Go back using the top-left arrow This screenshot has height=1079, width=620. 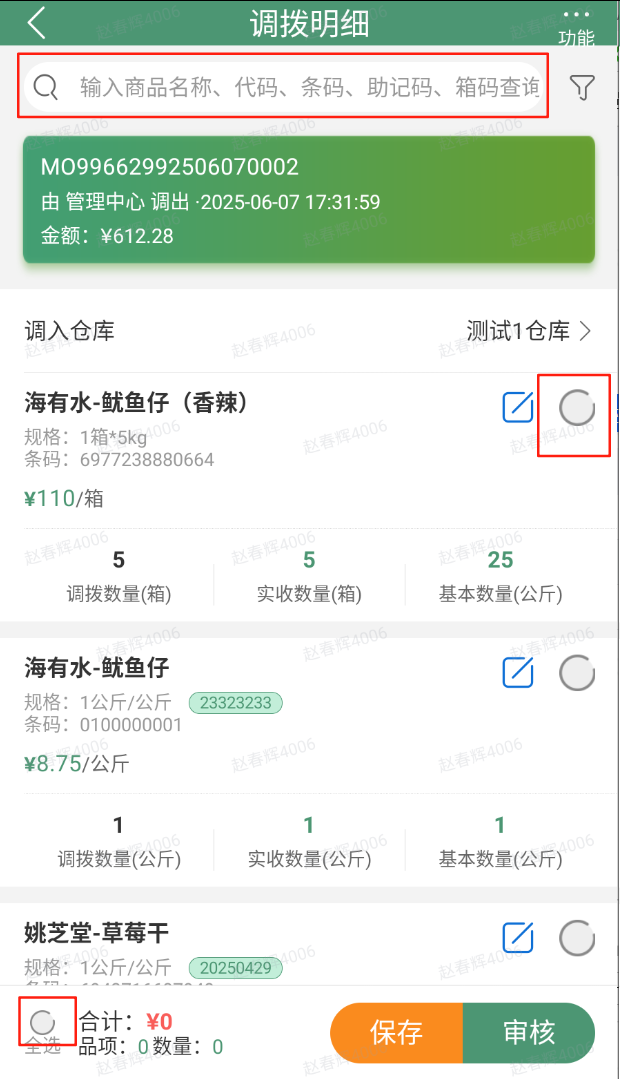[x=36, y=23]
